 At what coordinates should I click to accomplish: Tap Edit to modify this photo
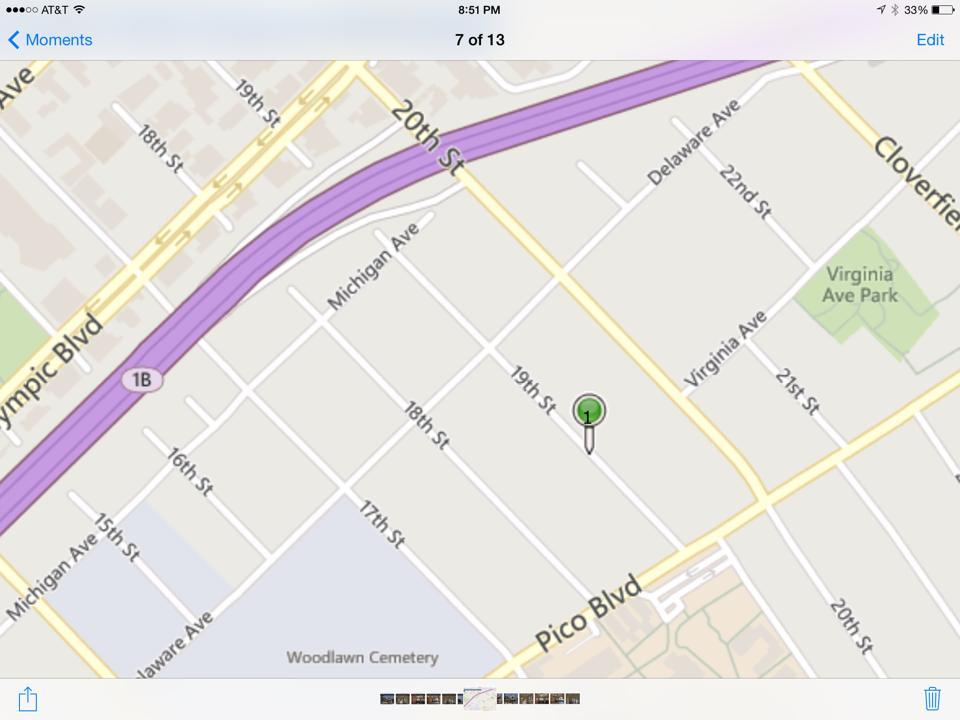click(x=929, y=40)
